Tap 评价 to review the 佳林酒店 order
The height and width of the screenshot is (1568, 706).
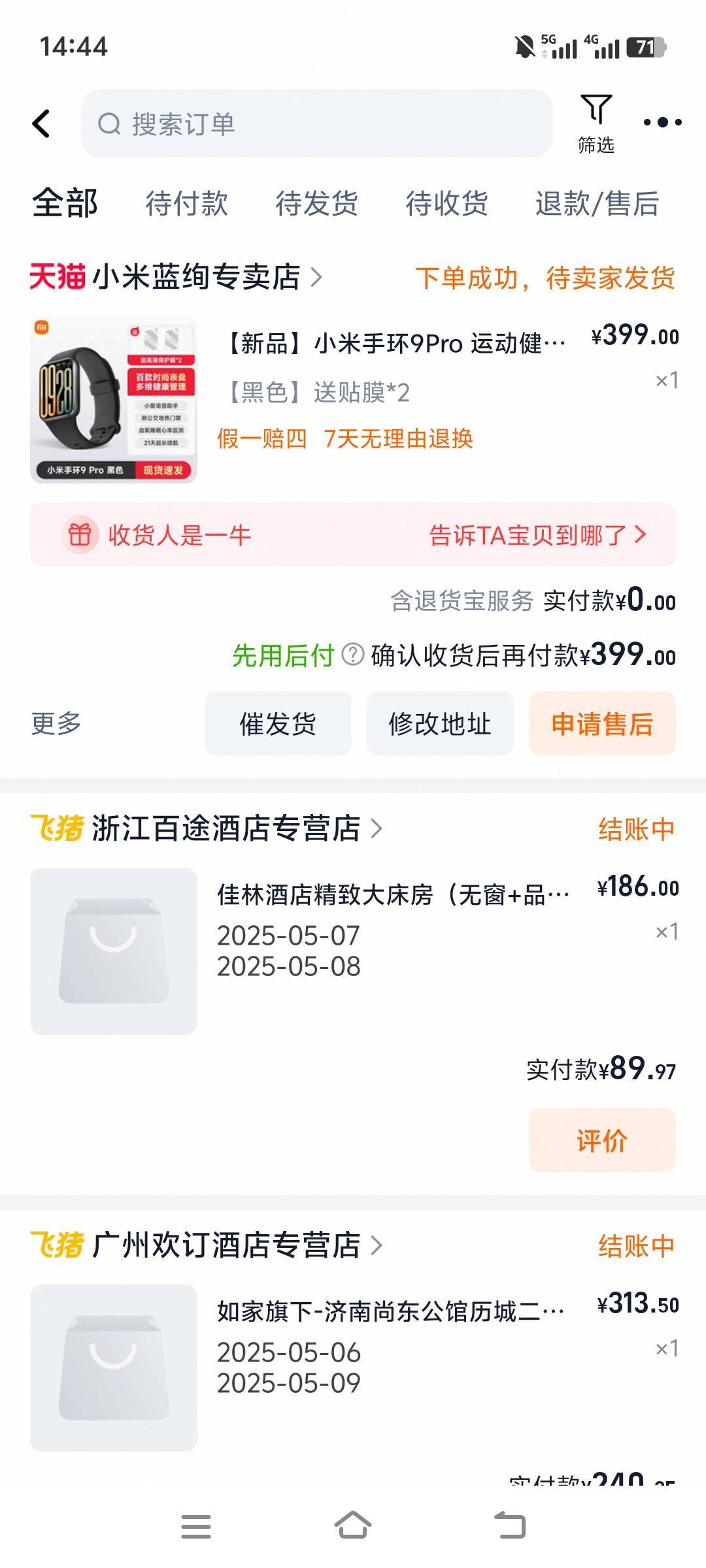coord(602,1140)
